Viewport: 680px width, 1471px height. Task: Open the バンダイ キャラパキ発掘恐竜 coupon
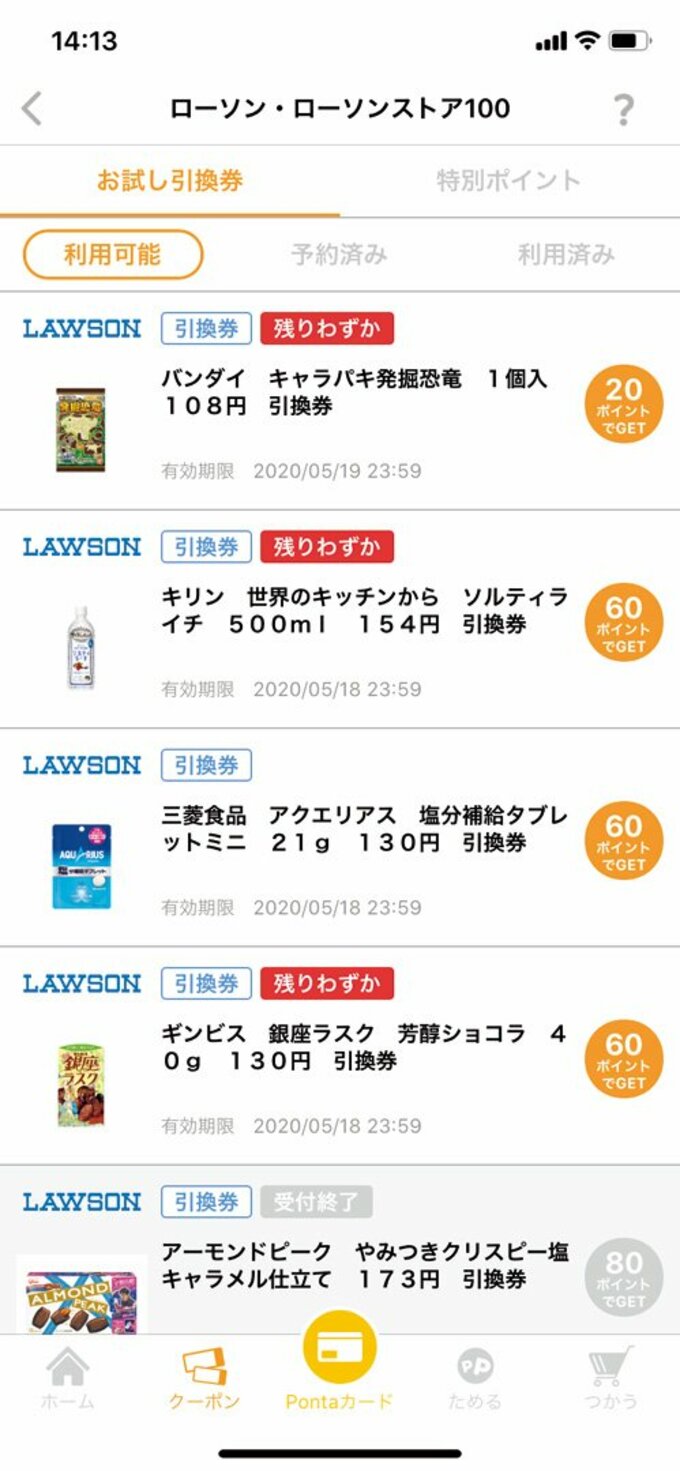354,393
